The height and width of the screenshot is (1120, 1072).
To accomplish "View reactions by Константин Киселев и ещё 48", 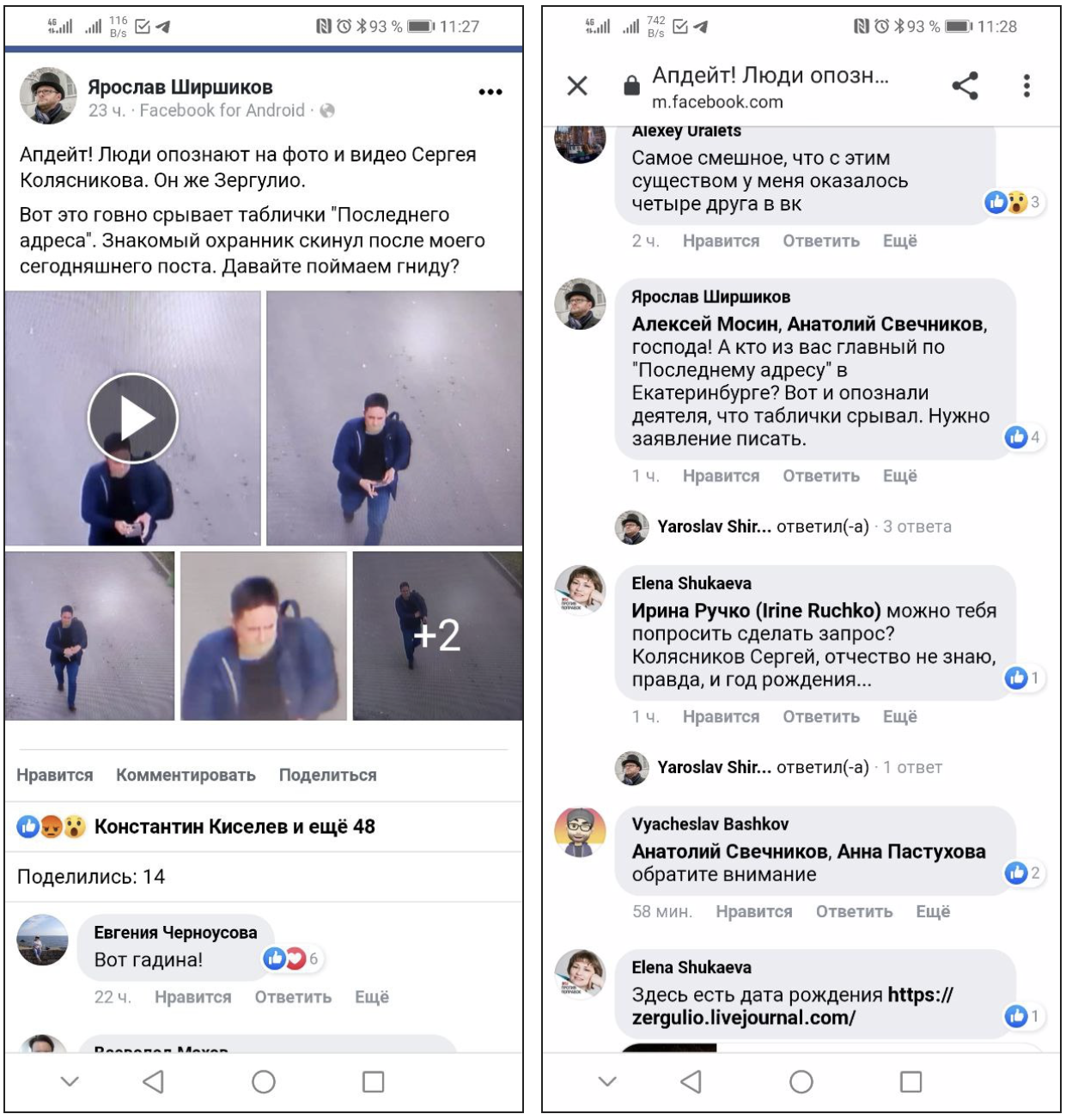I will point(234,826).
